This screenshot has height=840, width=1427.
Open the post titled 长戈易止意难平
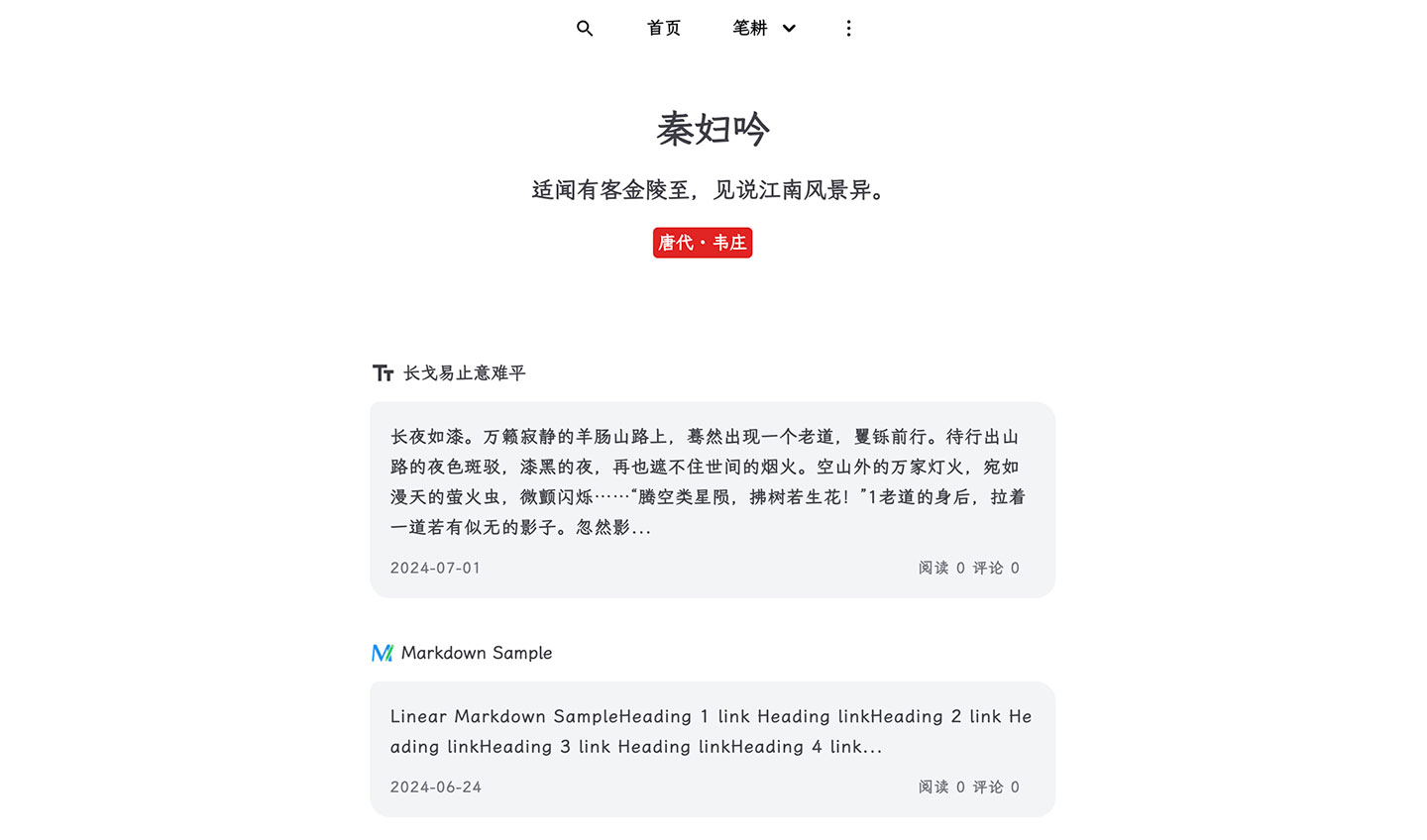[x=464, y=373]
